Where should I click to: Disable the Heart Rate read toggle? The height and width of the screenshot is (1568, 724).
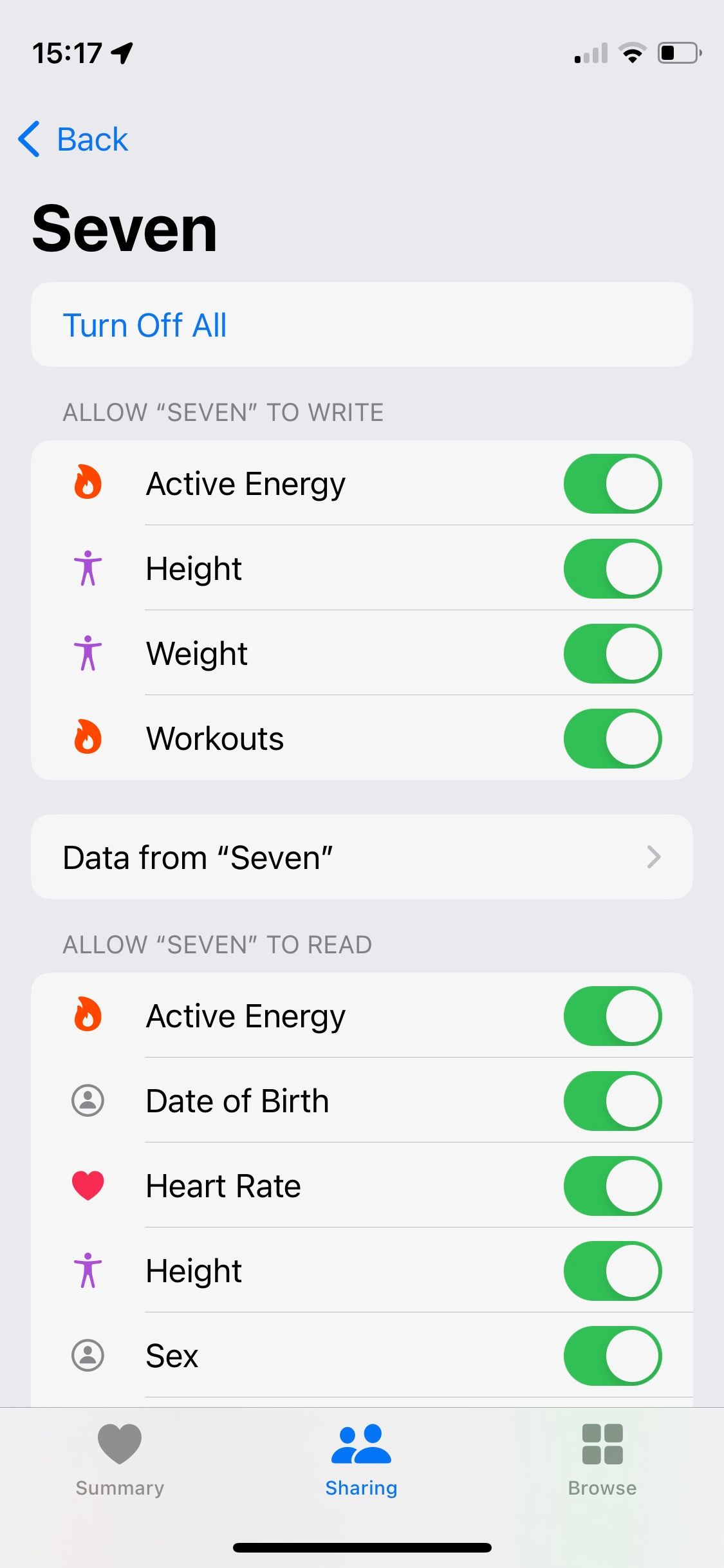(x=612, y=1185)
